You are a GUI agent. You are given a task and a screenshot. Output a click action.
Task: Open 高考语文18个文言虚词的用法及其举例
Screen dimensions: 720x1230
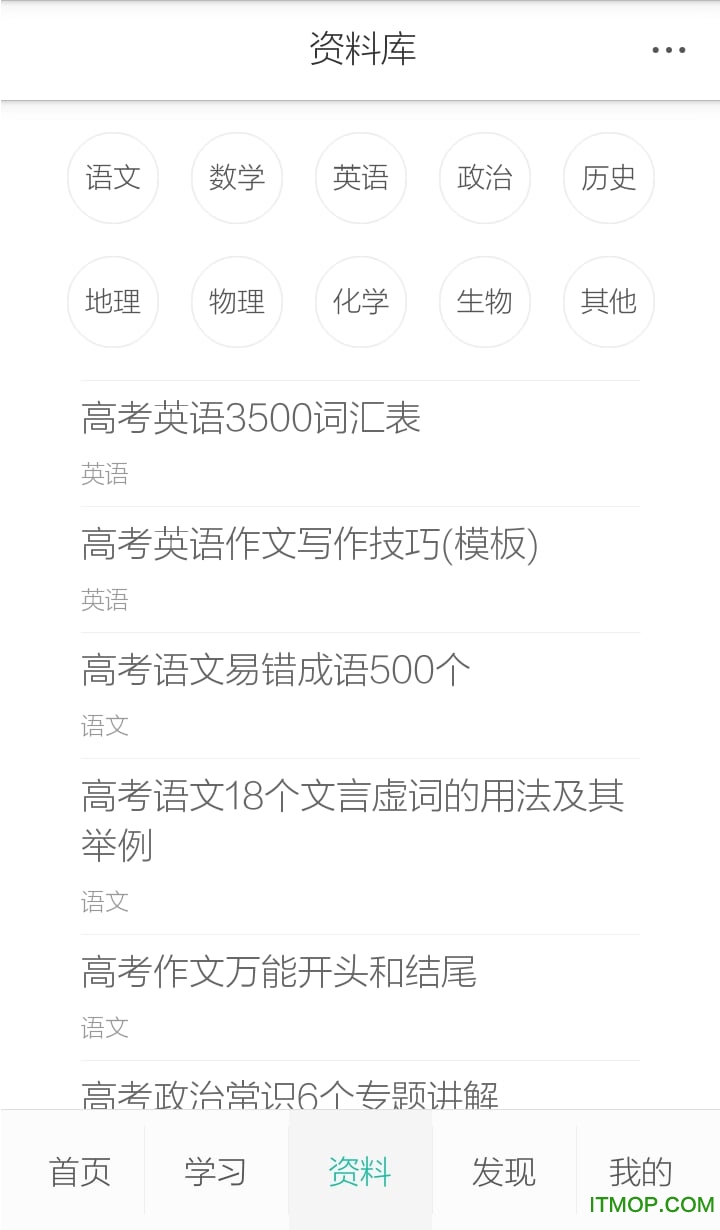click(x=353, y=820)
